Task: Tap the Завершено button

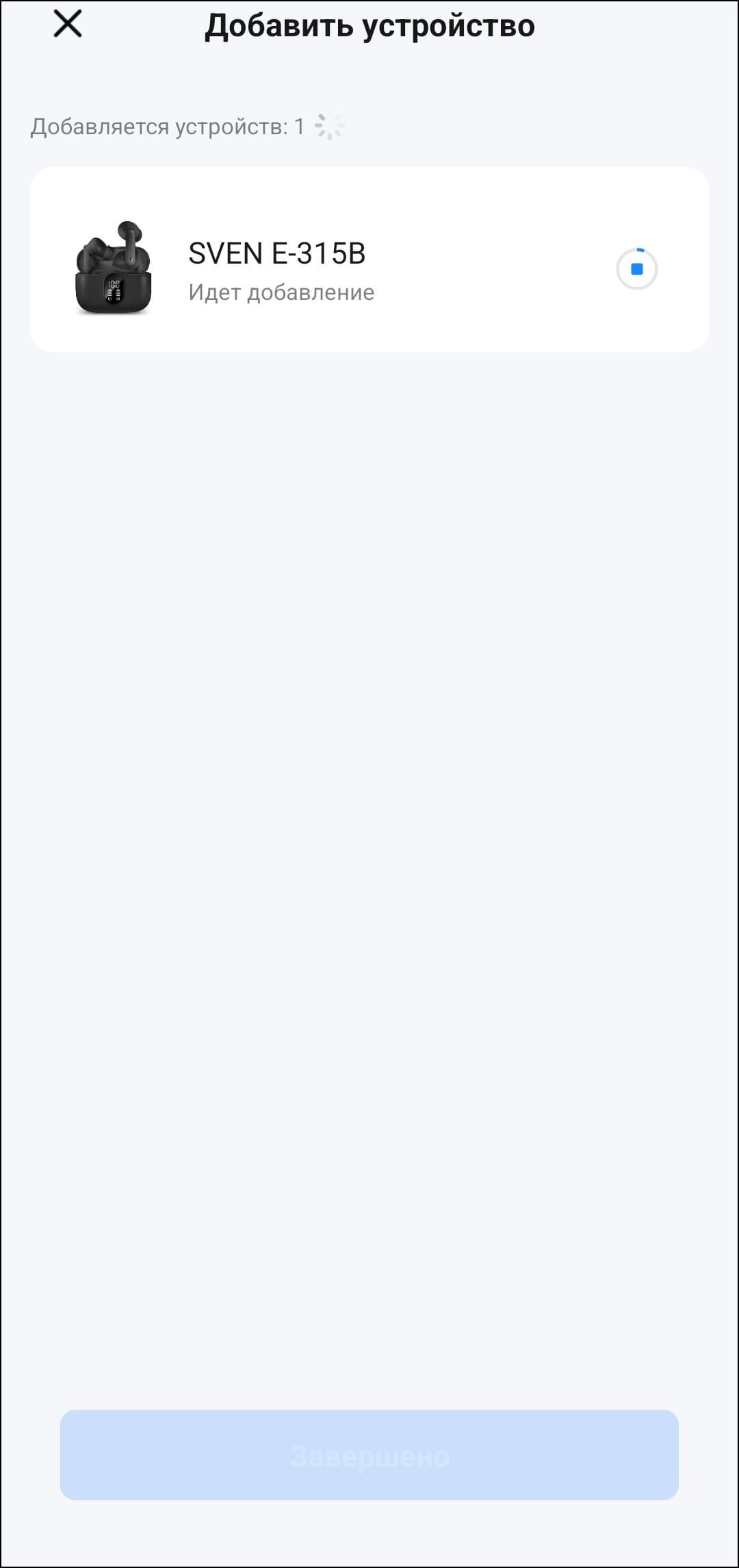Action: [369, 1456]
